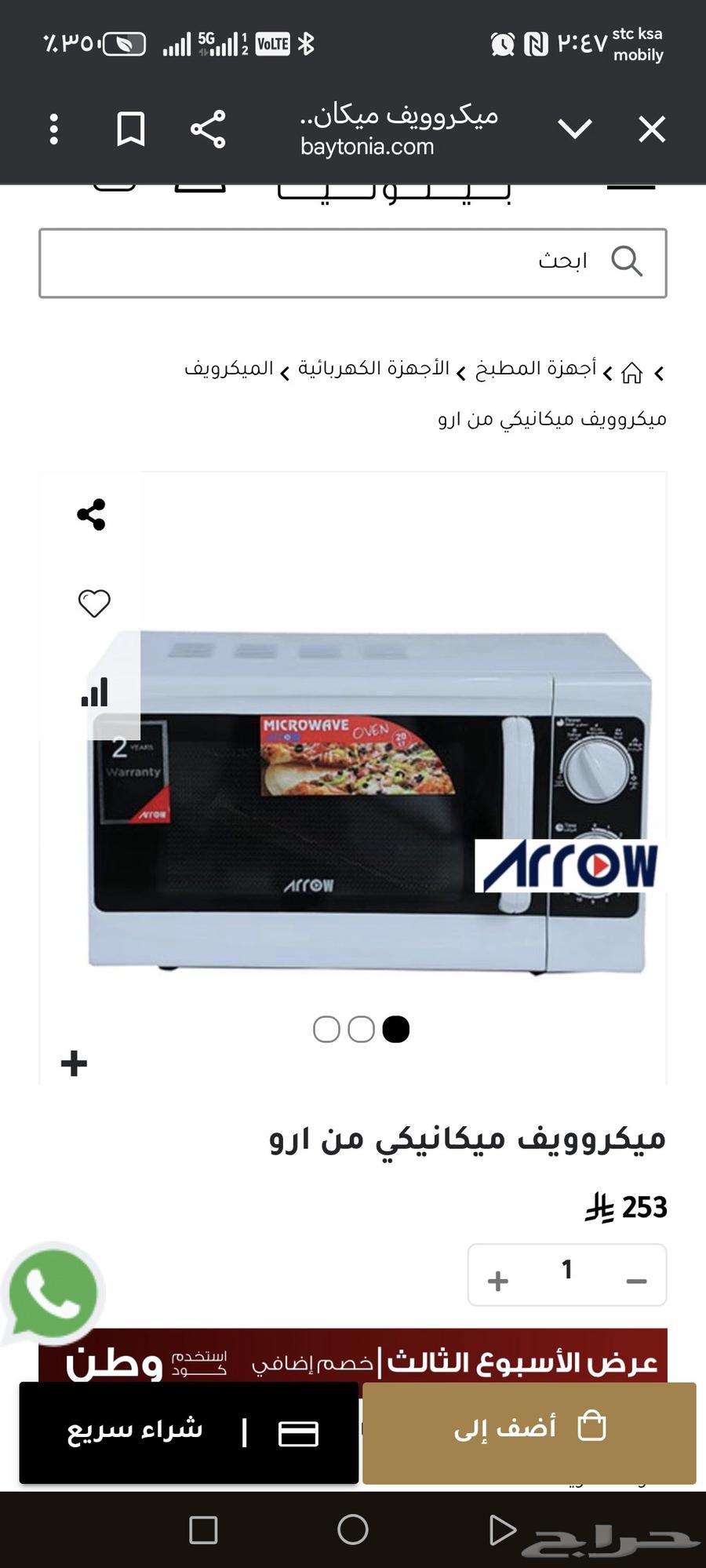Expand the browser tab chevron
Image resolution: width=706 pixels, height=1568 pixels.
point(575,129)
